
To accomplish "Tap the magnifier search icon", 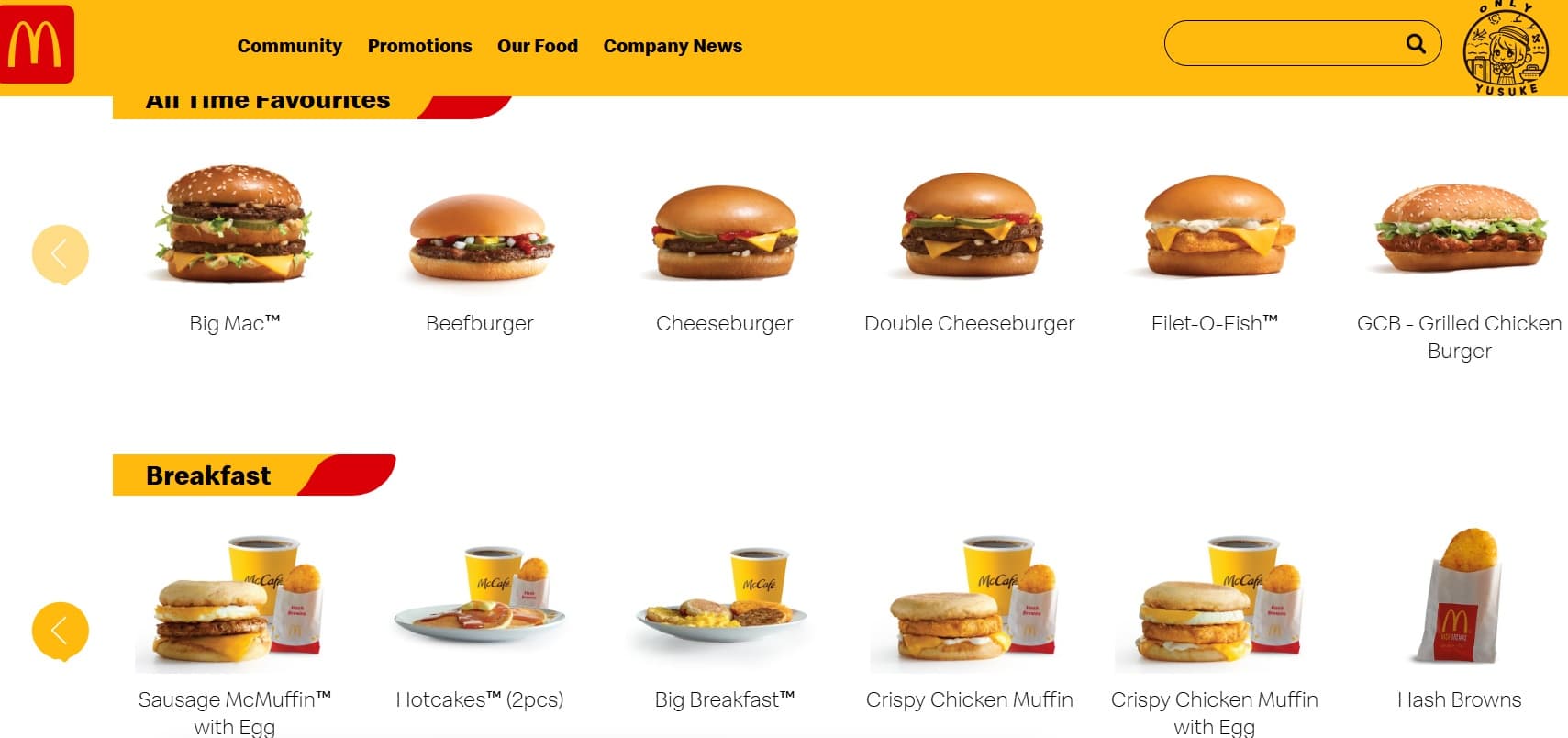I will (x=1416, y=44).
